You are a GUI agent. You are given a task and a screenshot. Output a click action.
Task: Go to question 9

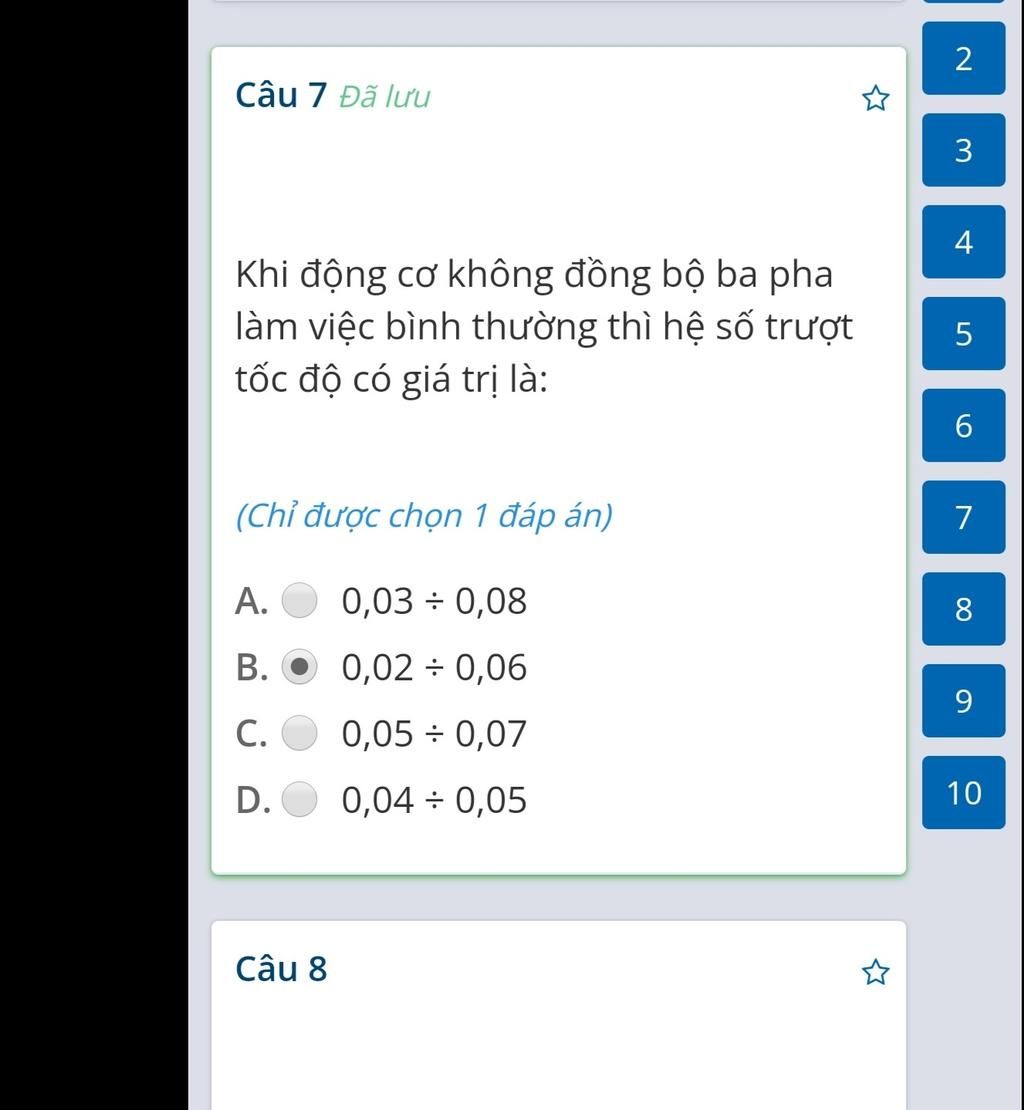(x=963, y=701)
